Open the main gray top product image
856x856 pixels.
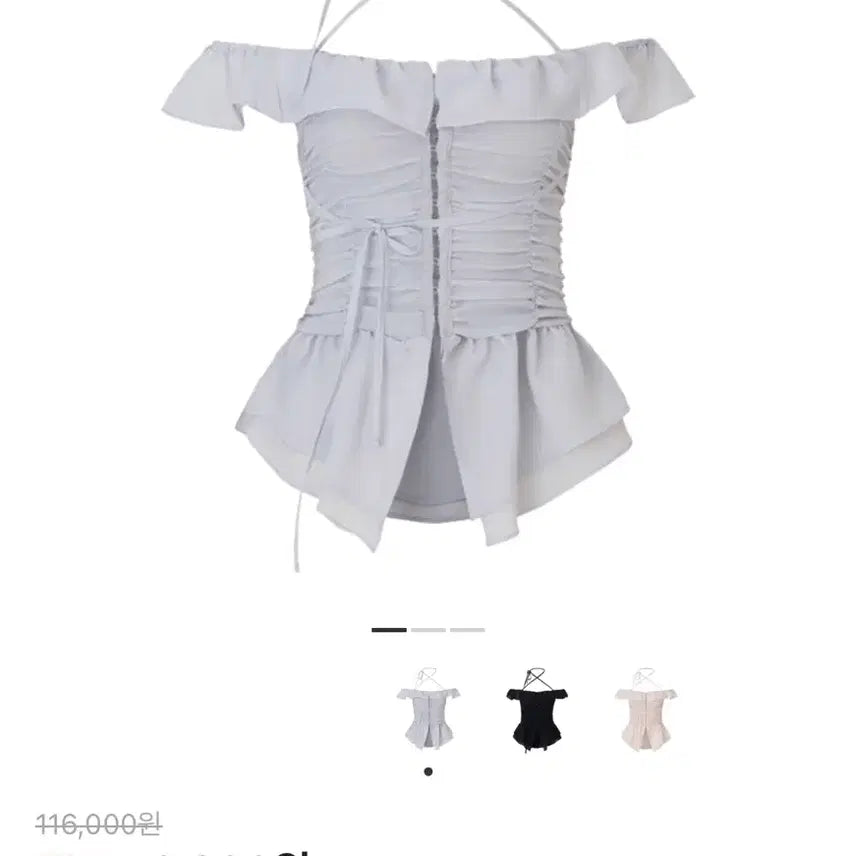point(428,300)
